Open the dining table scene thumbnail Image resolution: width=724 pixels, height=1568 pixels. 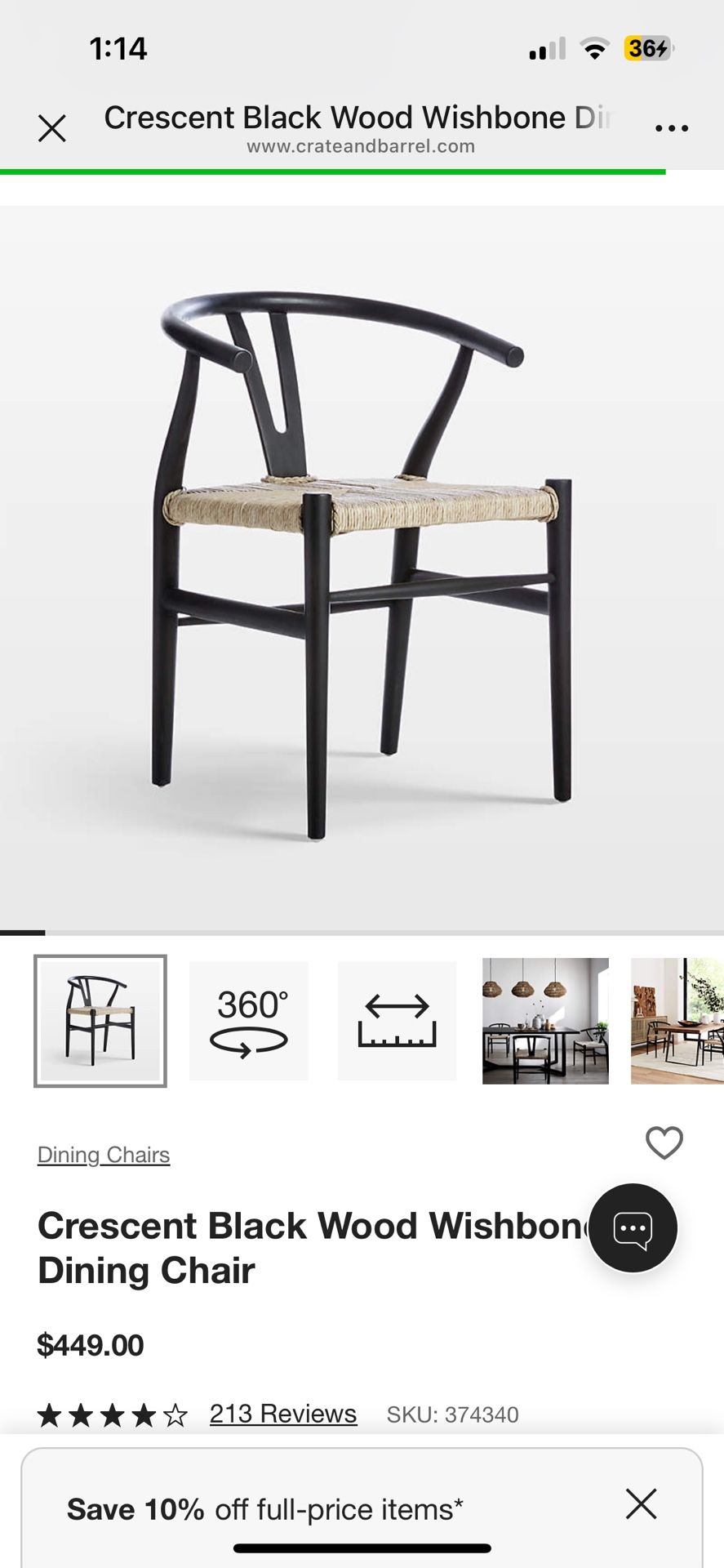point(544,1021)
